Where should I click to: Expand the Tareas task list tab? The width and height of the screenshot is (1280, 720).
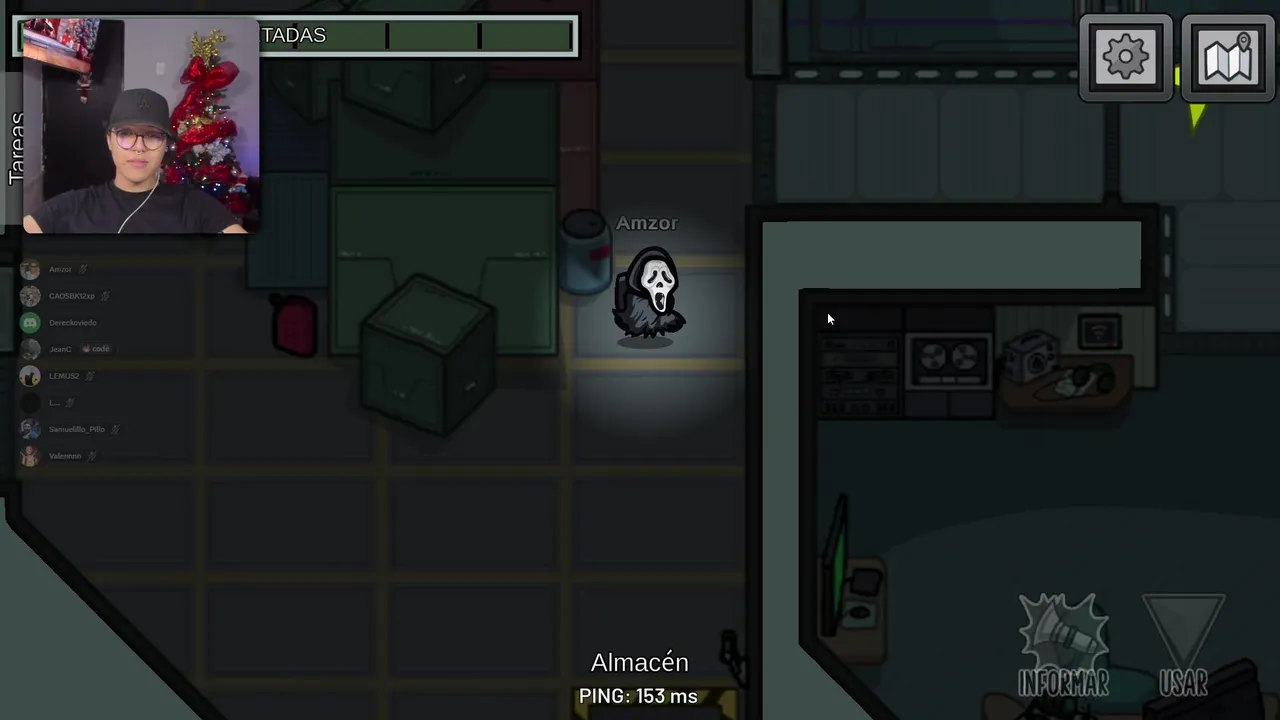(x=15, y=148)
